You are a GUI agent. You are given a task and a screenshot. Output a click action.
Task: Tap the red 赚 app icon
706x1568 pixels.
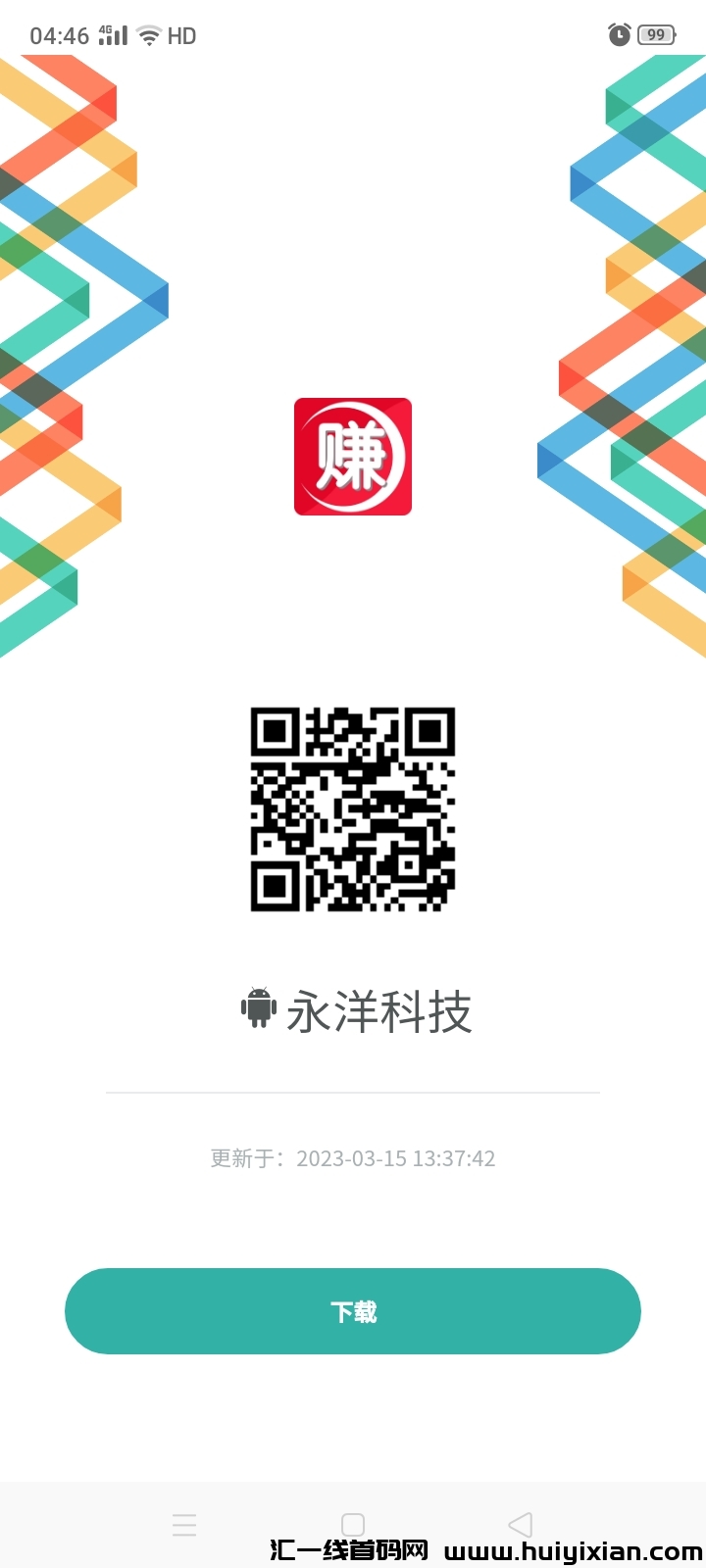(353, 457)
